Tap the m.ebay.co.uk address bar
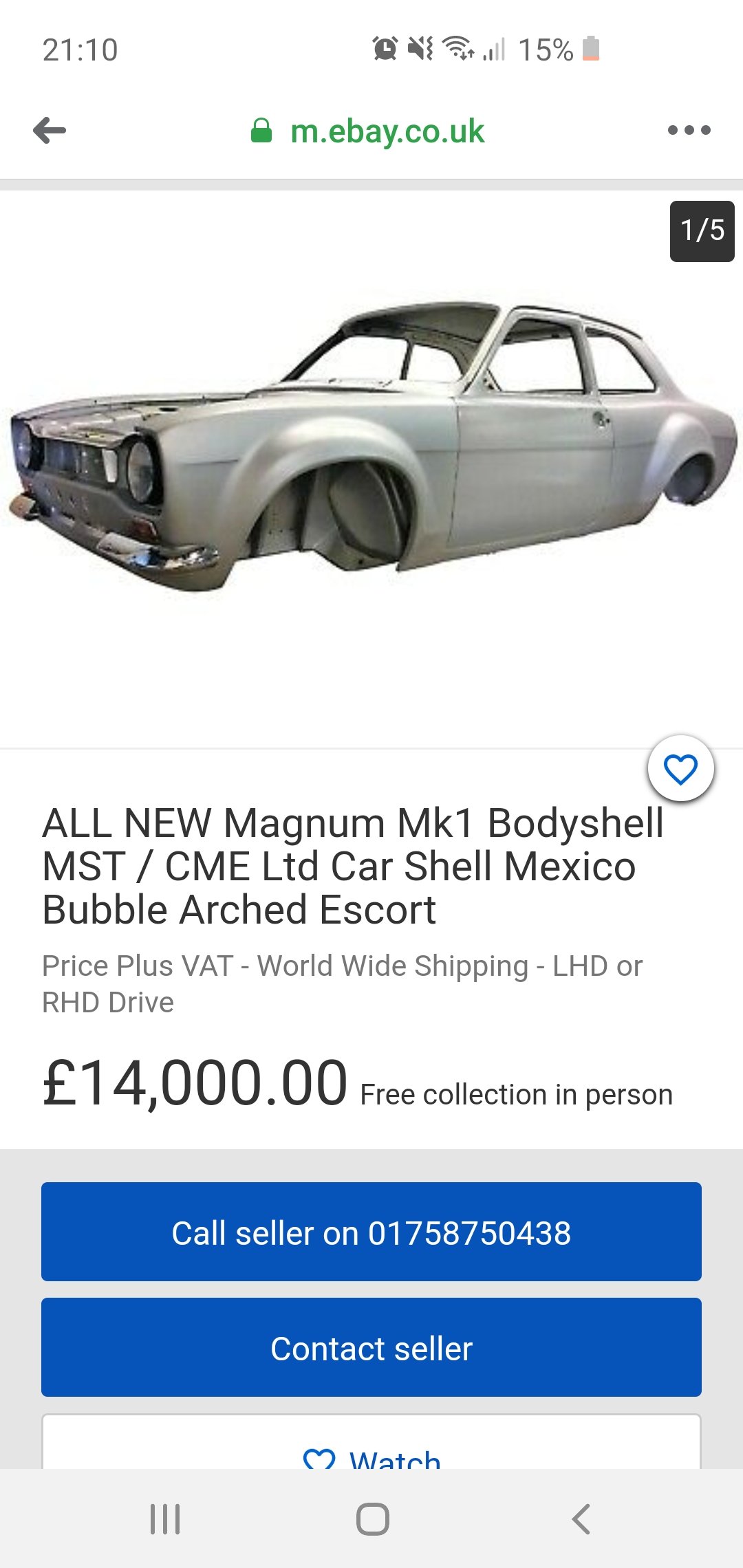 coord(387,131)
